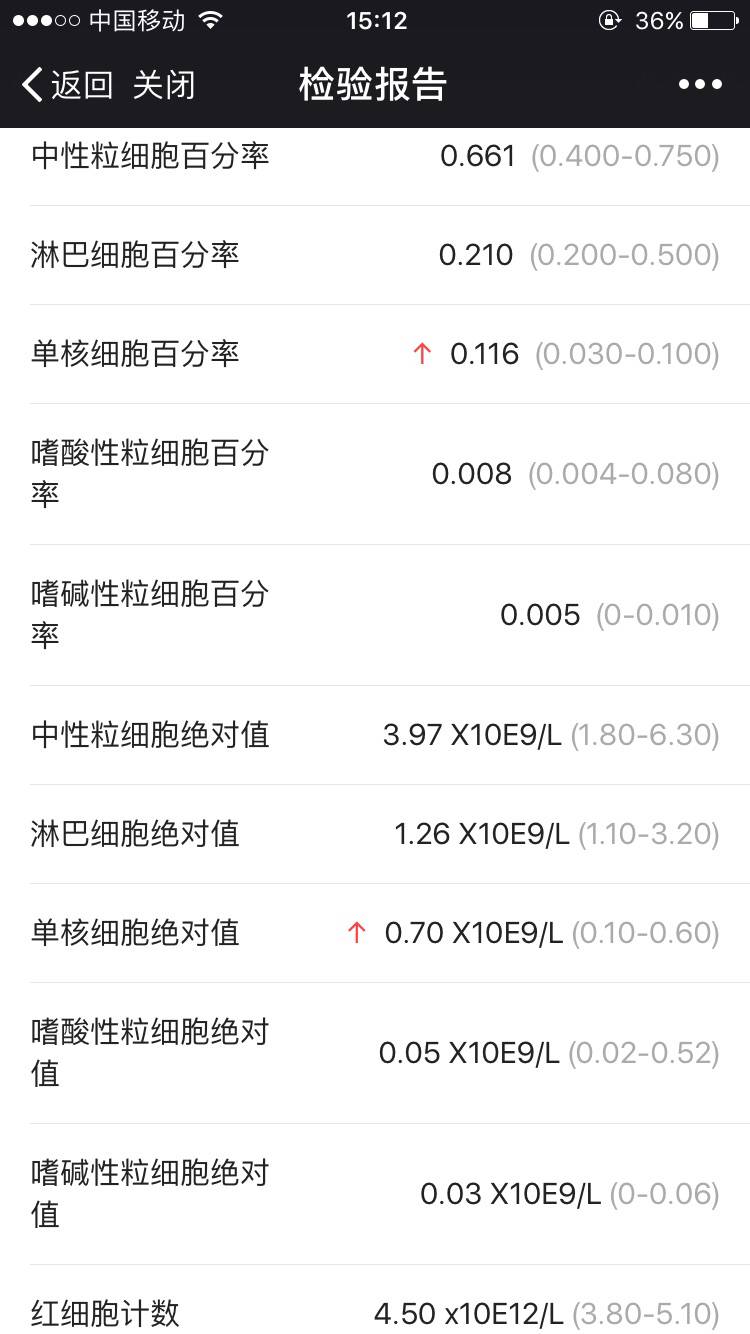Viewport: 750px width, 1334px height.
Task: Go back with the 返回 button
Action: pyautogui.click(x=67, y=85)
